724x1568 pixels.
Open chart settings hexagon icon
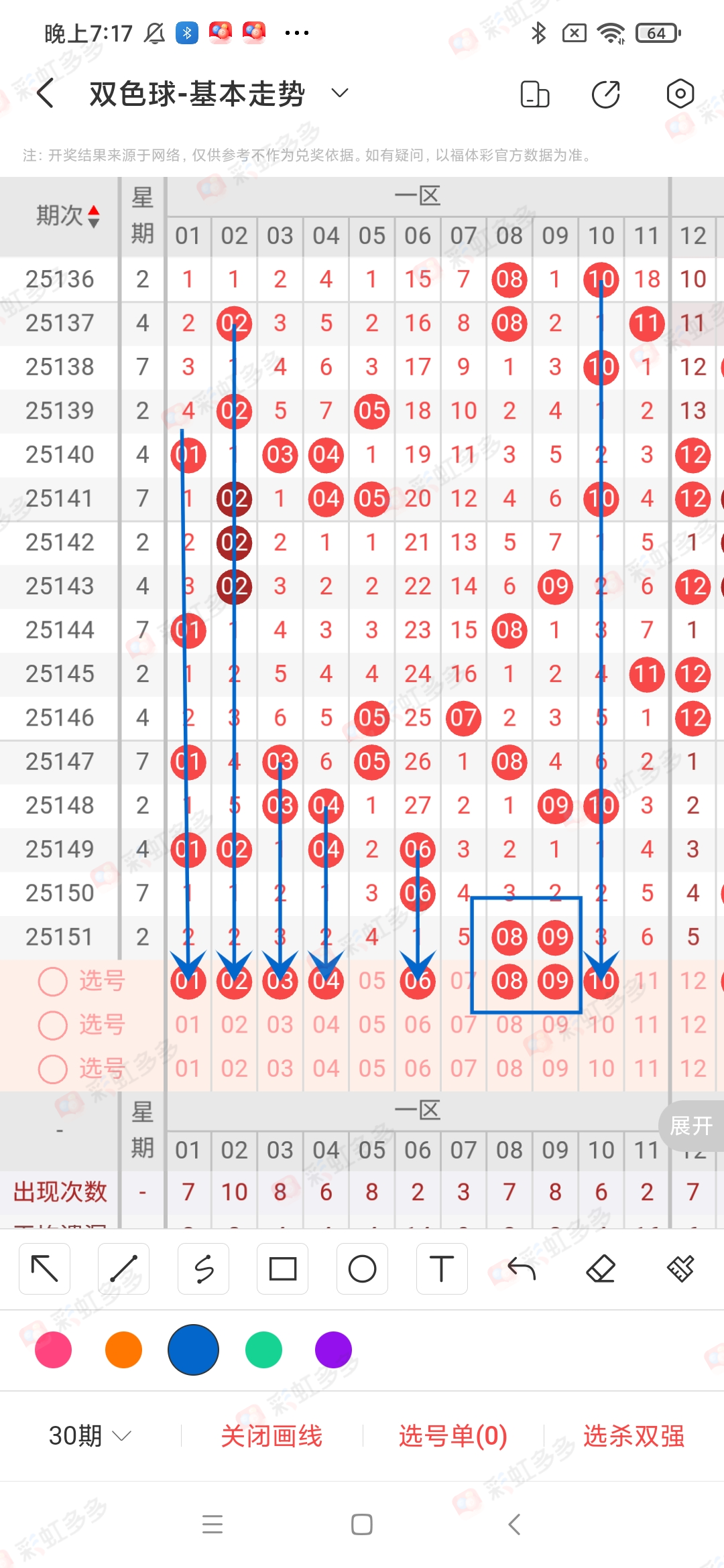[680, 94]
